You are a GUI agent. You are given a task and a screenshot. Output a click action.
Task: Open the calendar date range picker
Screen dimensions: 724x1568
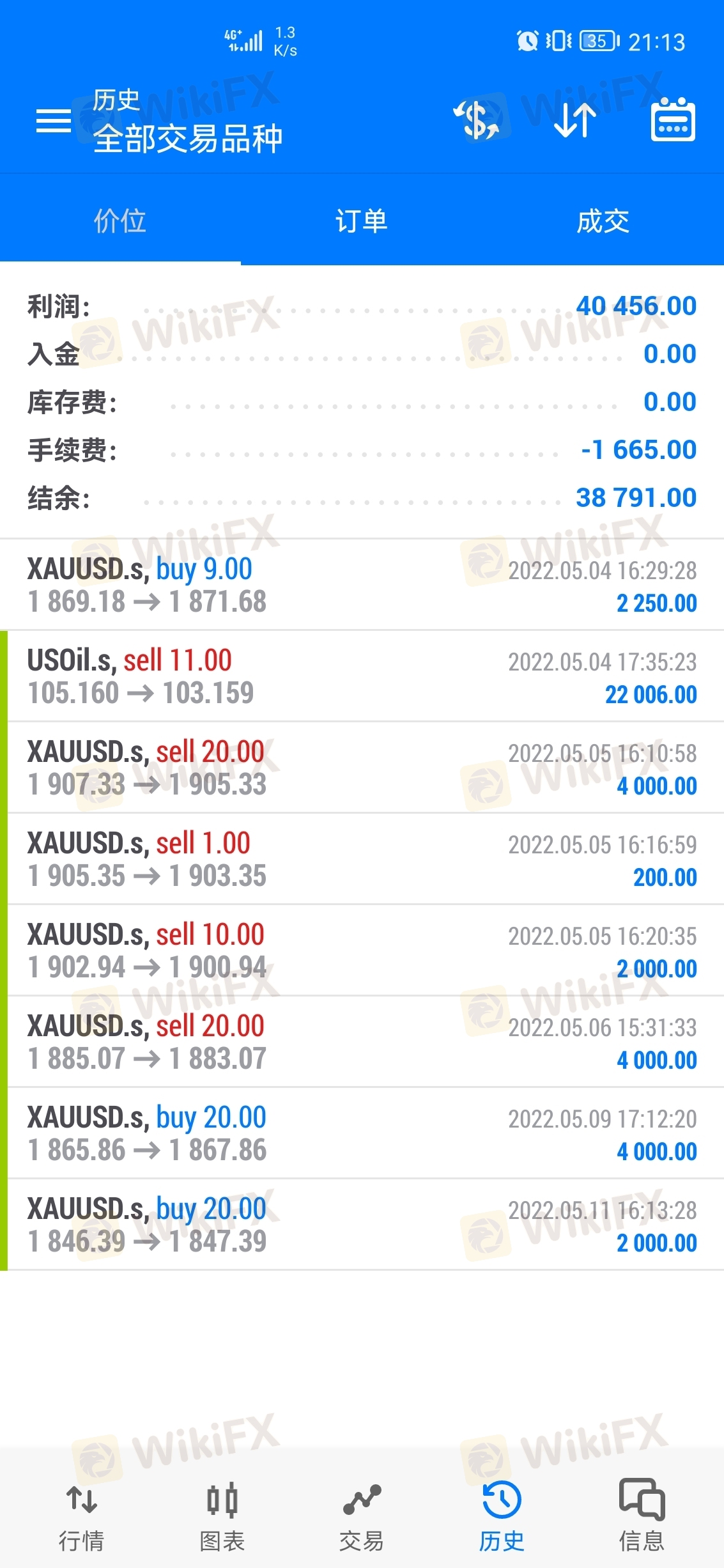click(672, 120)
